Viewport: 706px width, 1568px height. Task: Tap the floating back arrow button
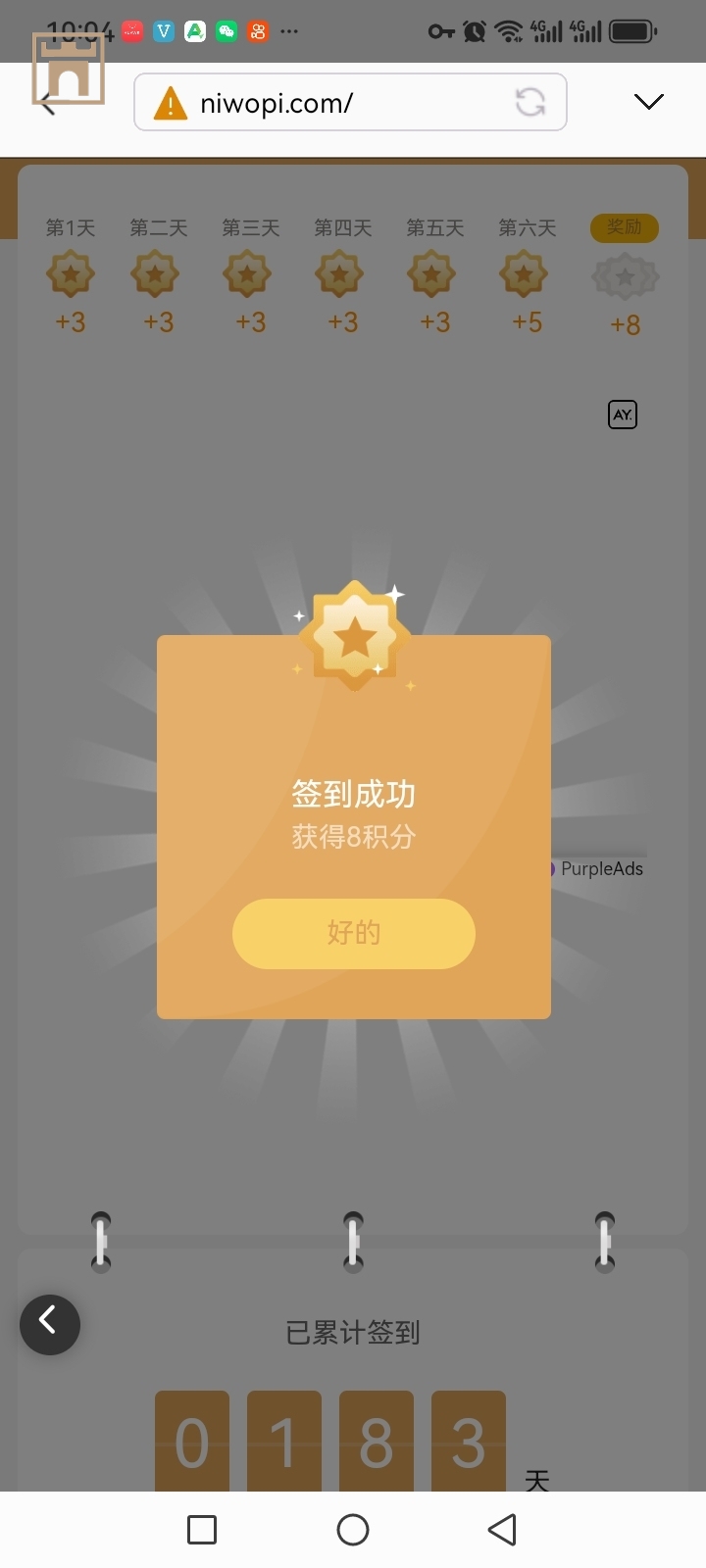(x=49, y=1324)
